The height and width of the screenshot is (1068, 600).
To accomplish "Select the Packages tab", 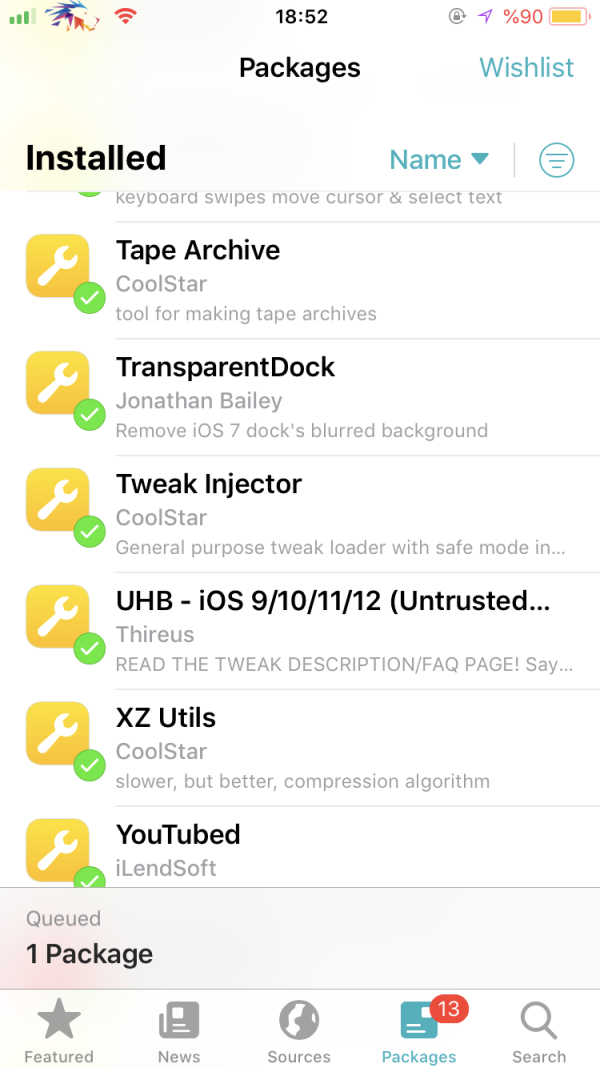I will click(419, 1032).
